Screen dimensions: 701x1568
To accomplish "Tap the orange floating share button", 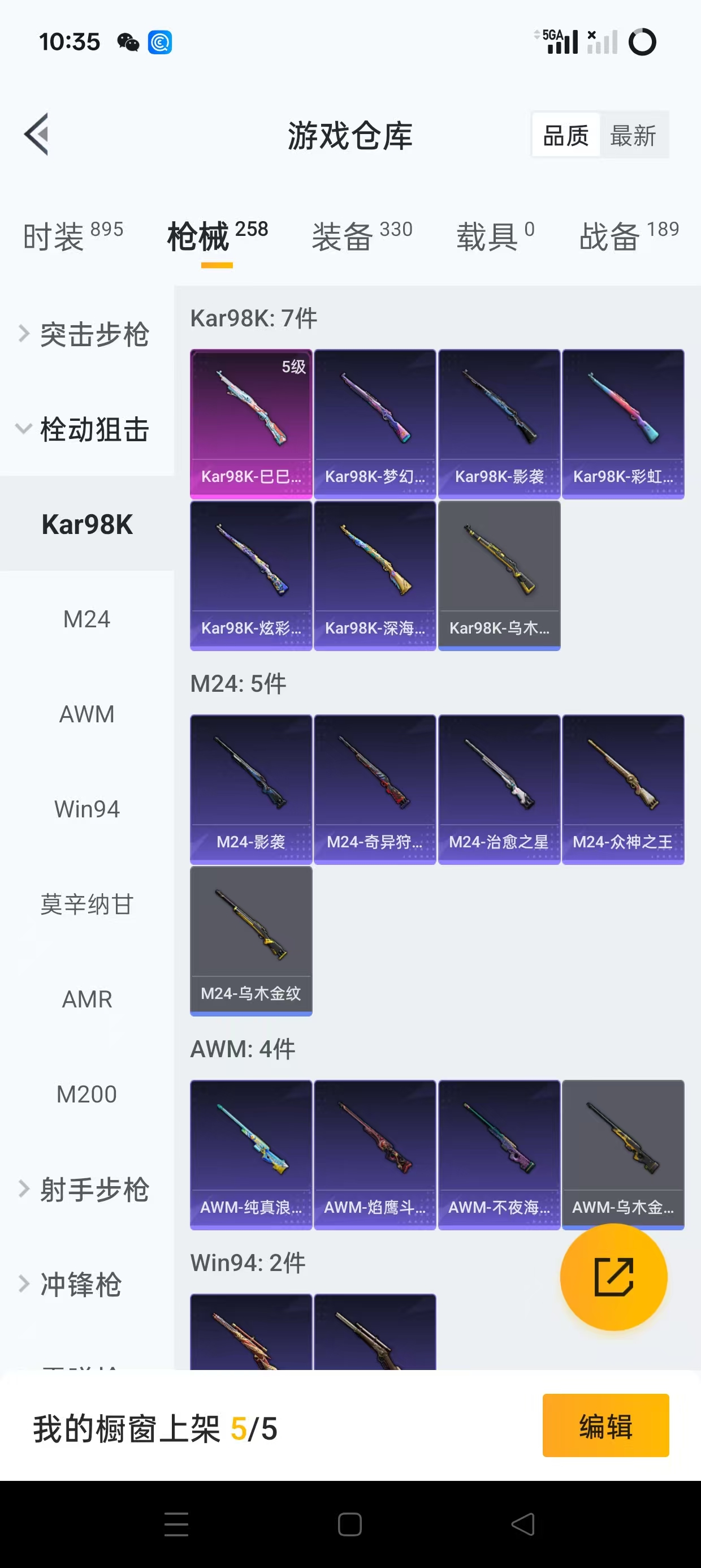I will (613, 1277).
